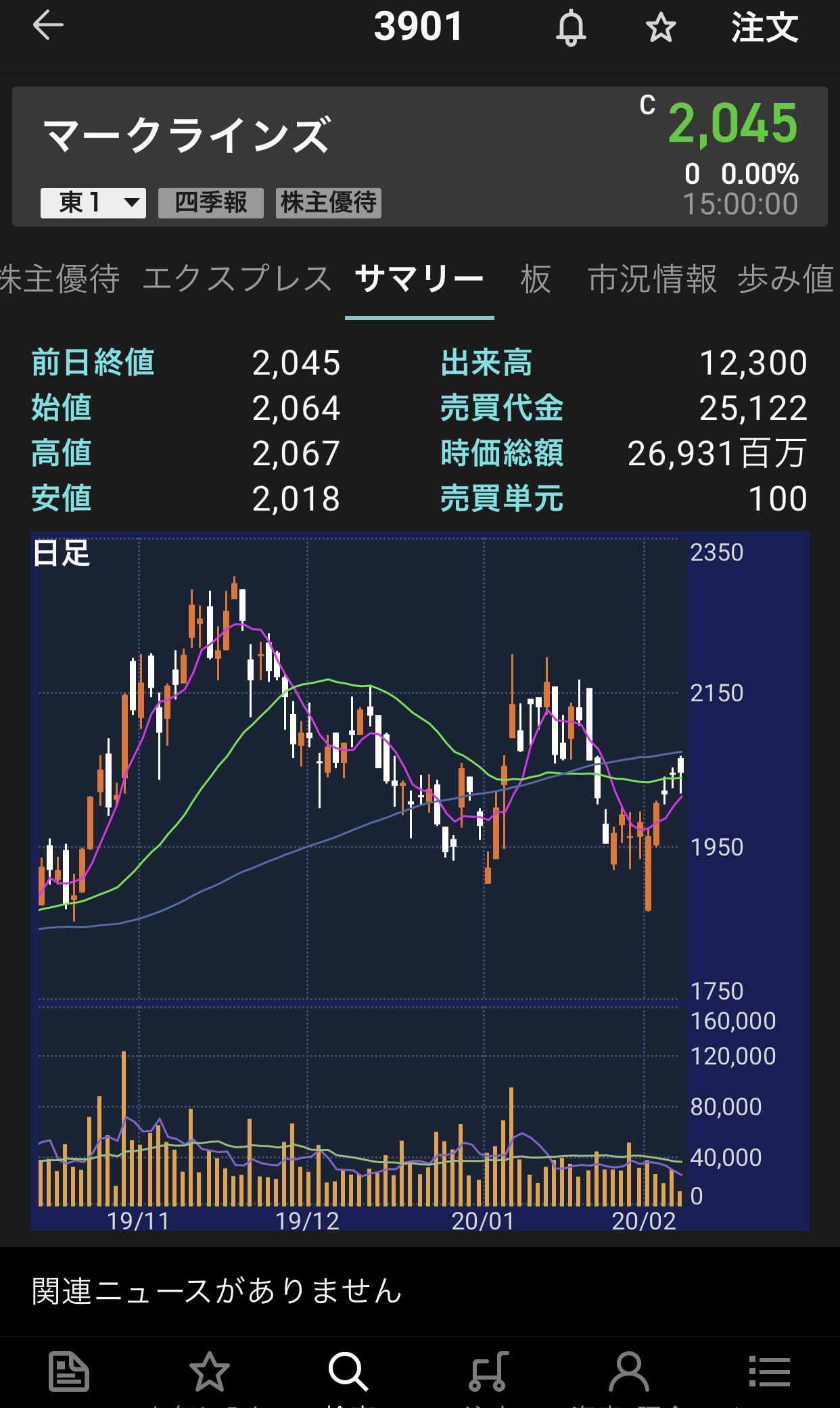Switch to the 歩み値 tab
The width and height of the screenshot is (840, 1408).
coord(786,279)
